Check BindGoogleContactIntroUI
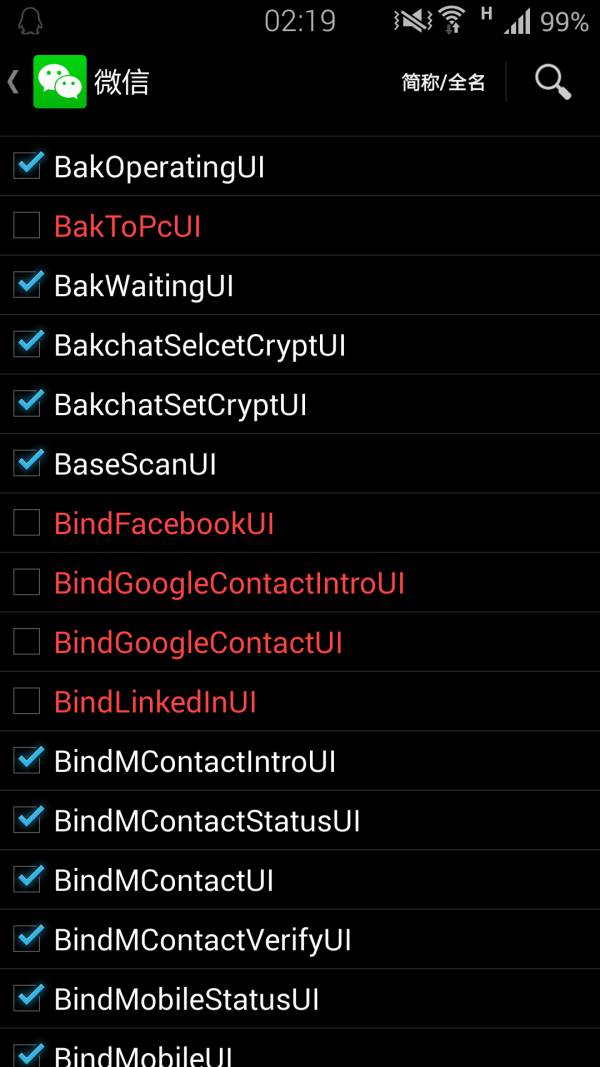Image resolution: width=600 pixels, height=1067 pixels. coord(27,582)
